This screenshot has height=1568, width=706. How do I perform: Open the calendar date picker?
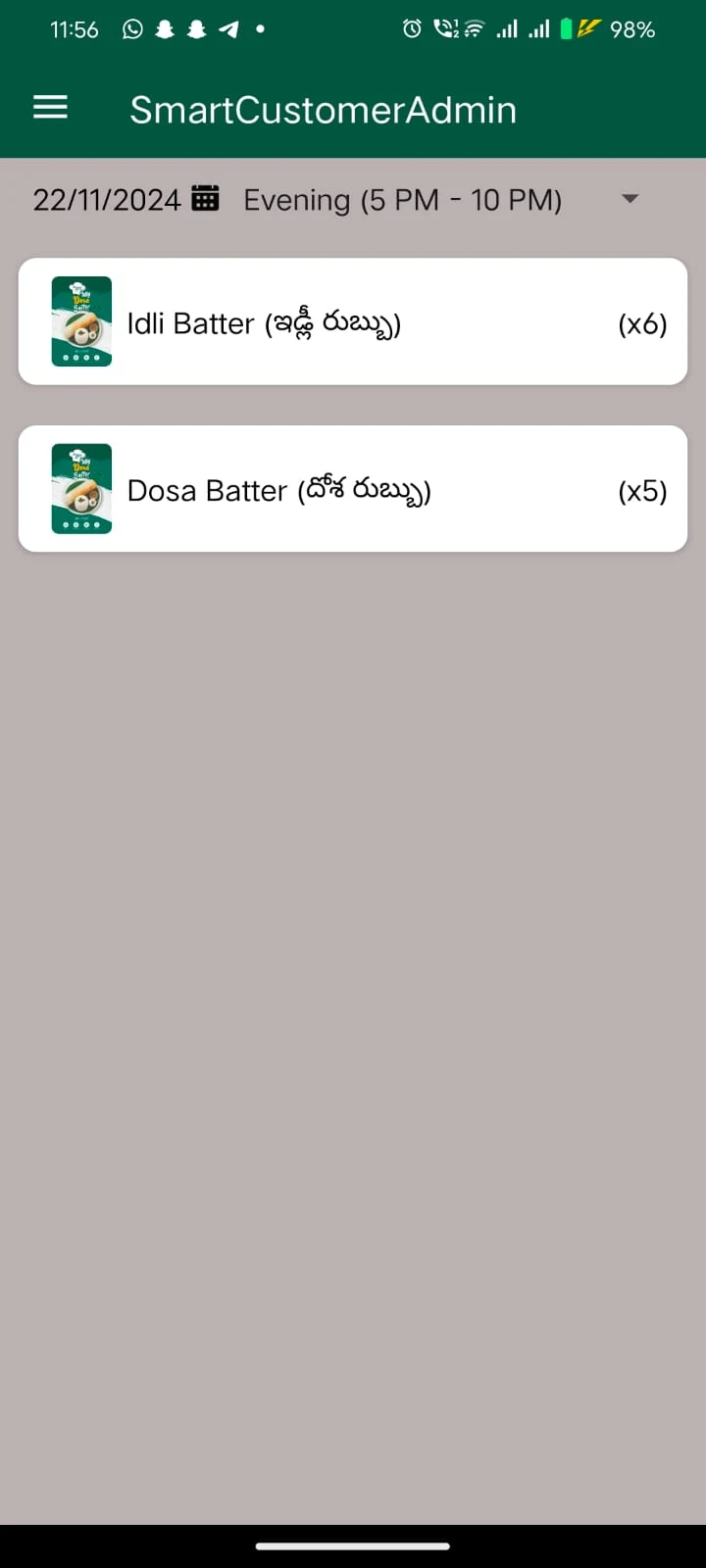[x=205, y=198]
